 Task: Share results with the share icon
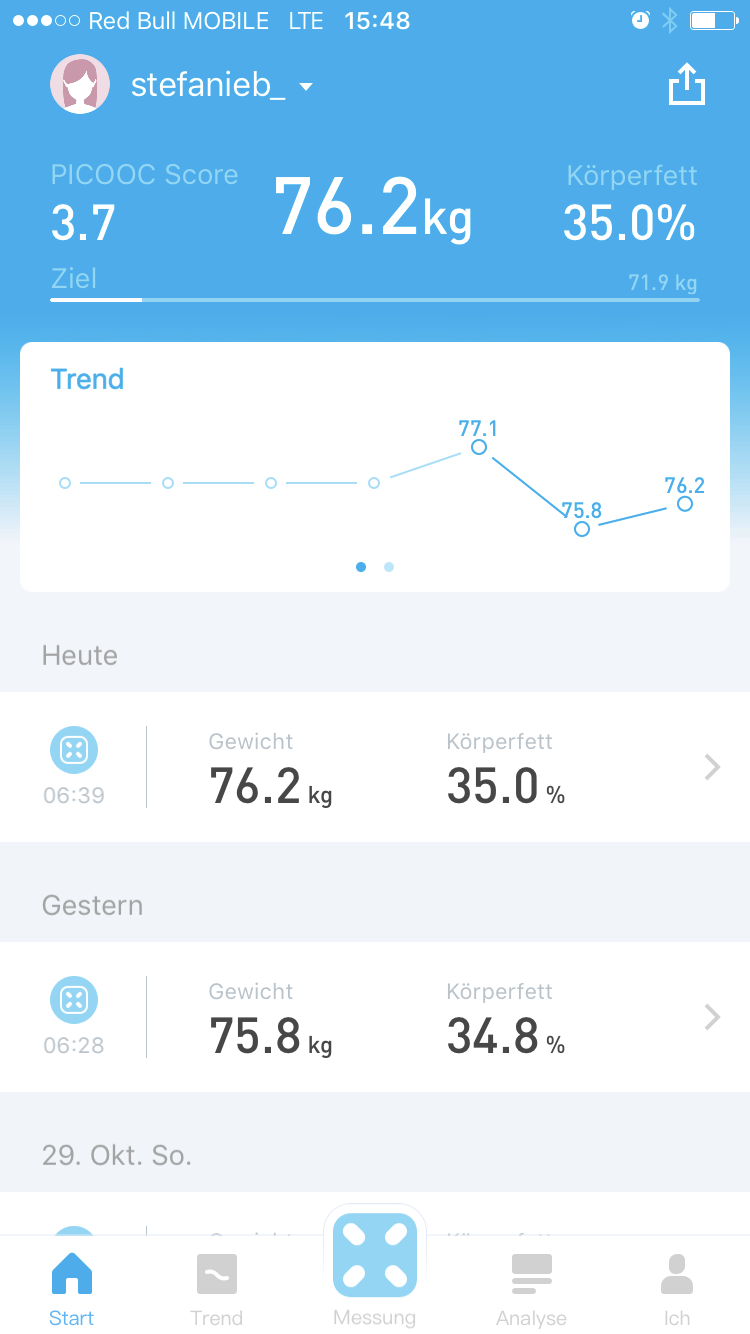[687, 85]
